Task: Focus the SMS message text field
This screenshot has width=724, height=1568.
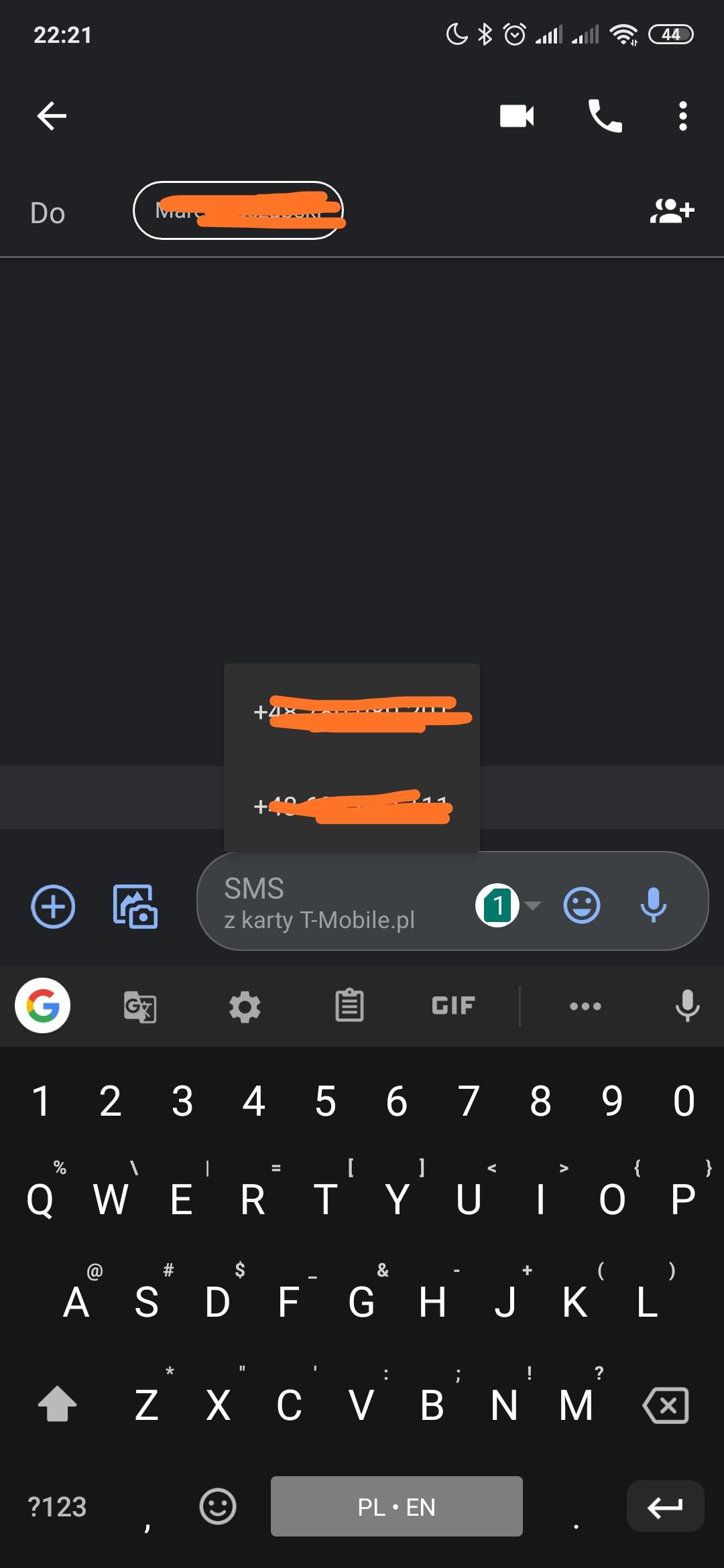Action: [x=335, y=903]
